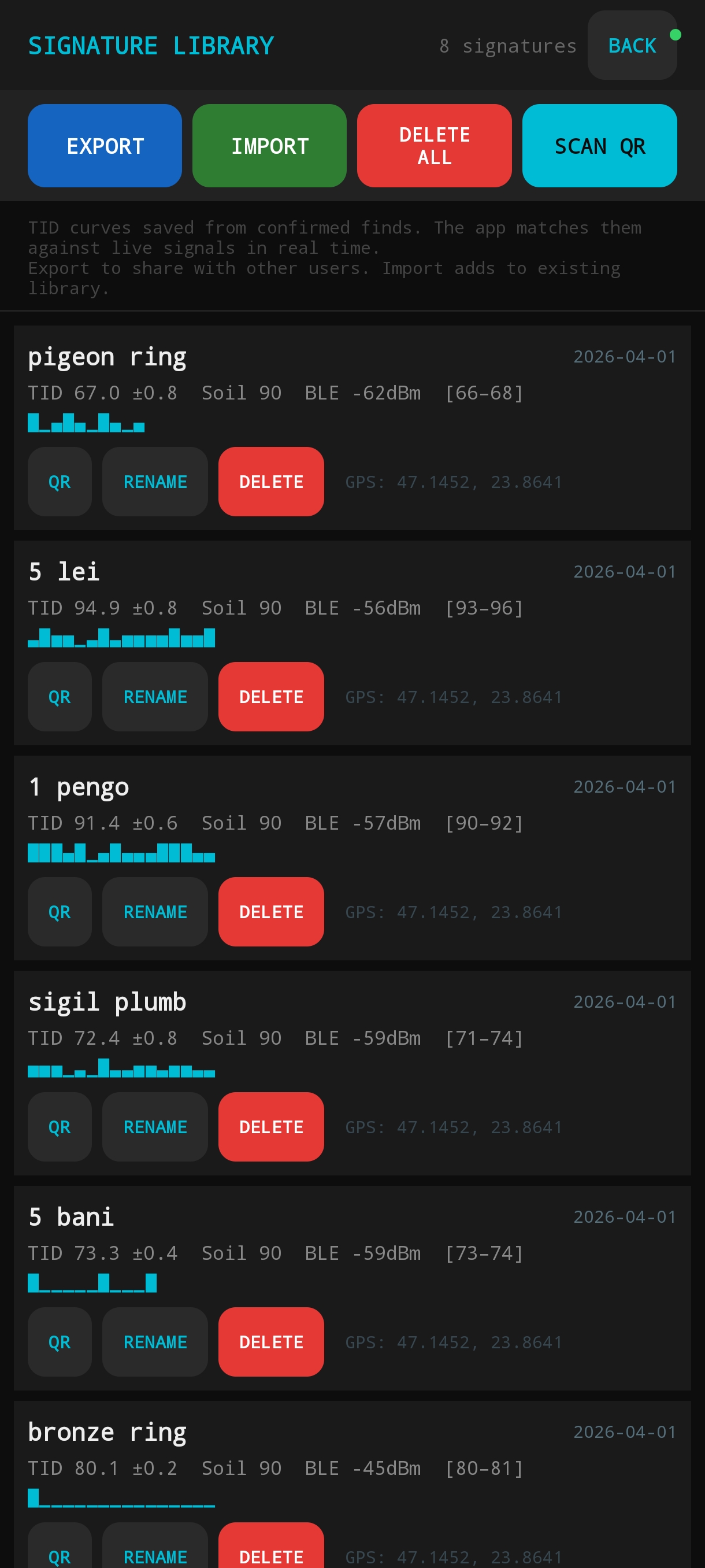Delete the 1 pengo signature
This screenshot has height=1568, width=705.
pyautogui.click(x=271, y=912)
